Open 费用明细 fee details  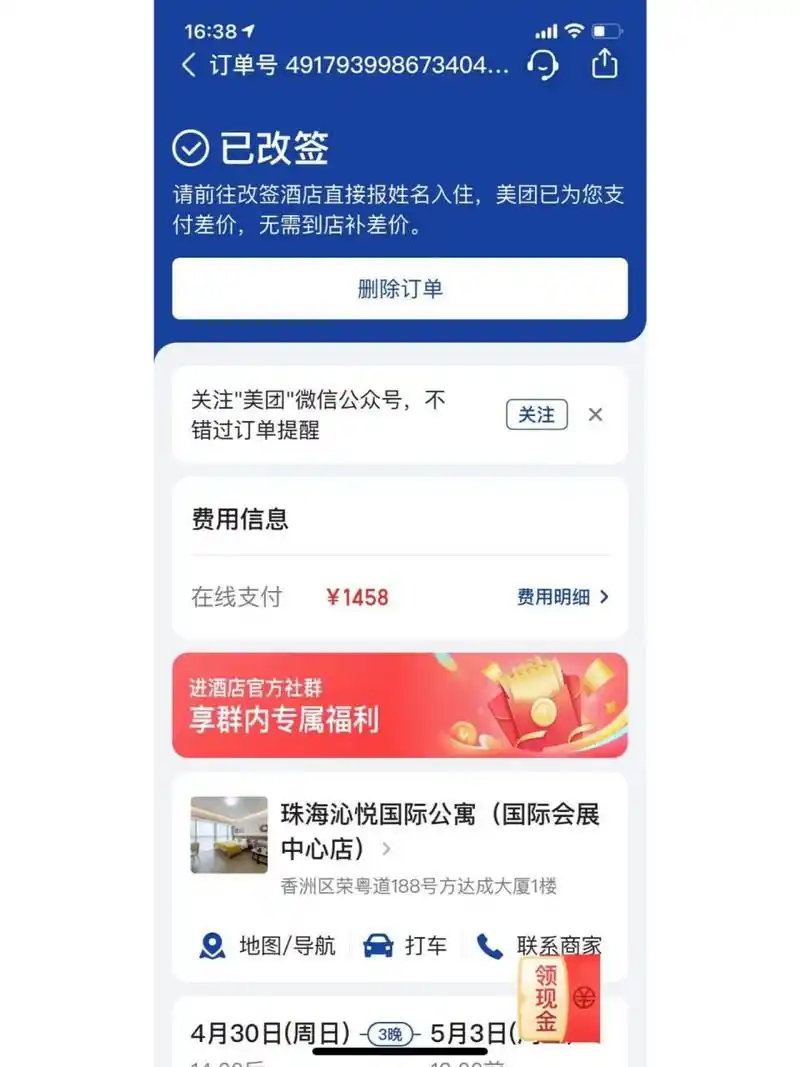(x=562, y=598)
